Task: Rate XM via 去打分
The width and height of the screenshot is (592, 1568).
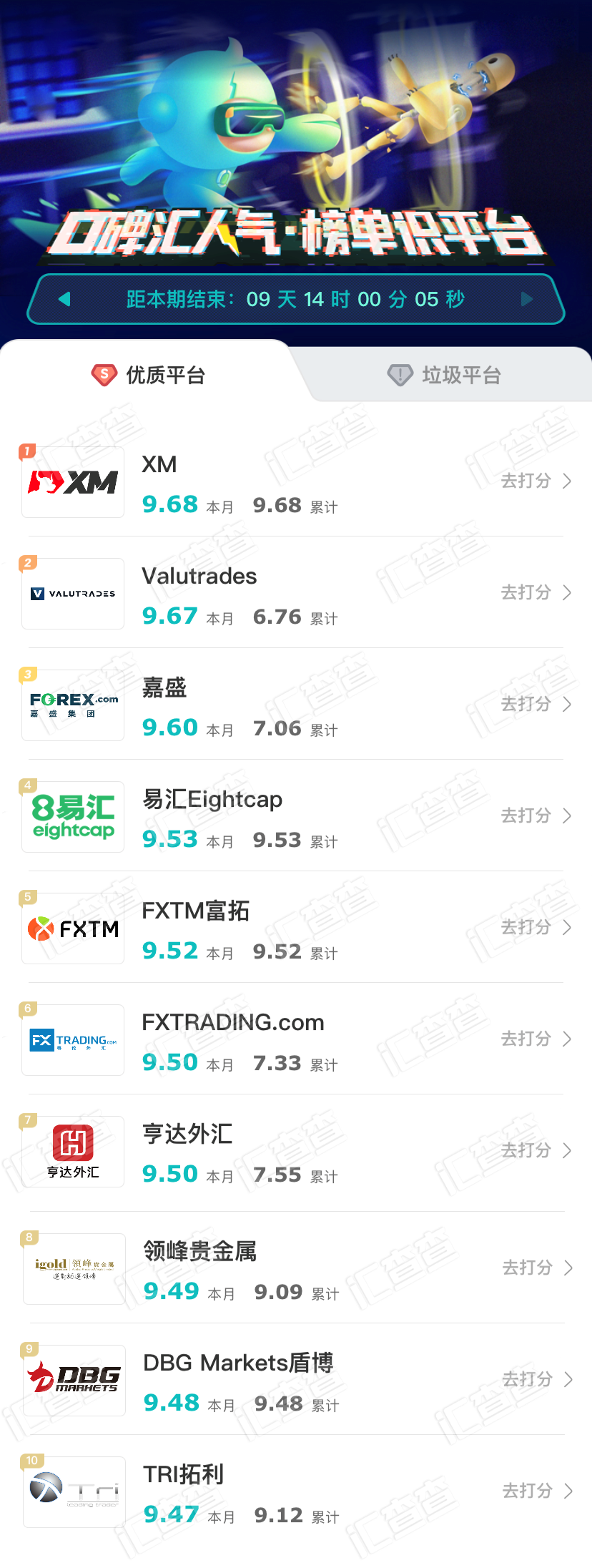Action: pos(536,481)
